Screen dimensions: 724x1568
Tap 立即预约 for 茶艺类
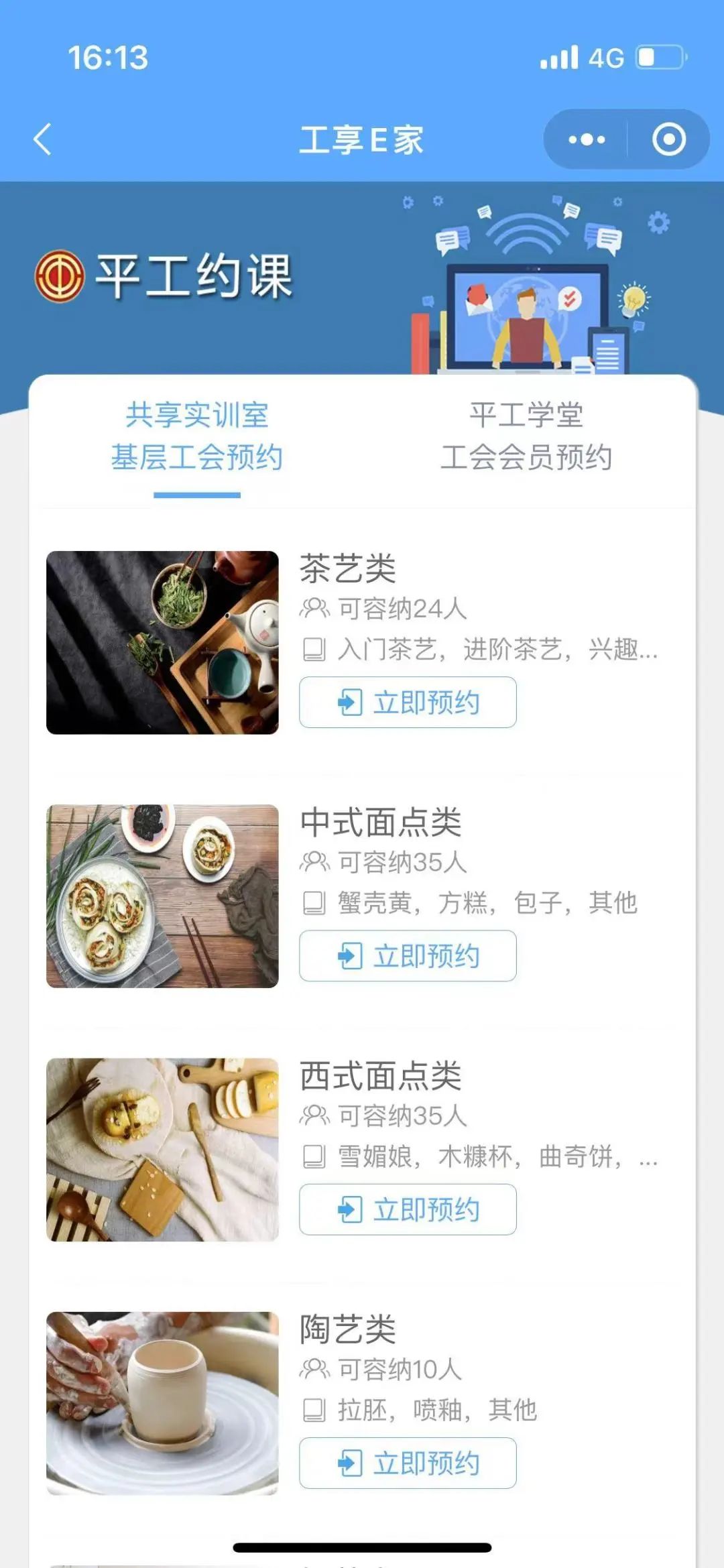coord(408,702)
